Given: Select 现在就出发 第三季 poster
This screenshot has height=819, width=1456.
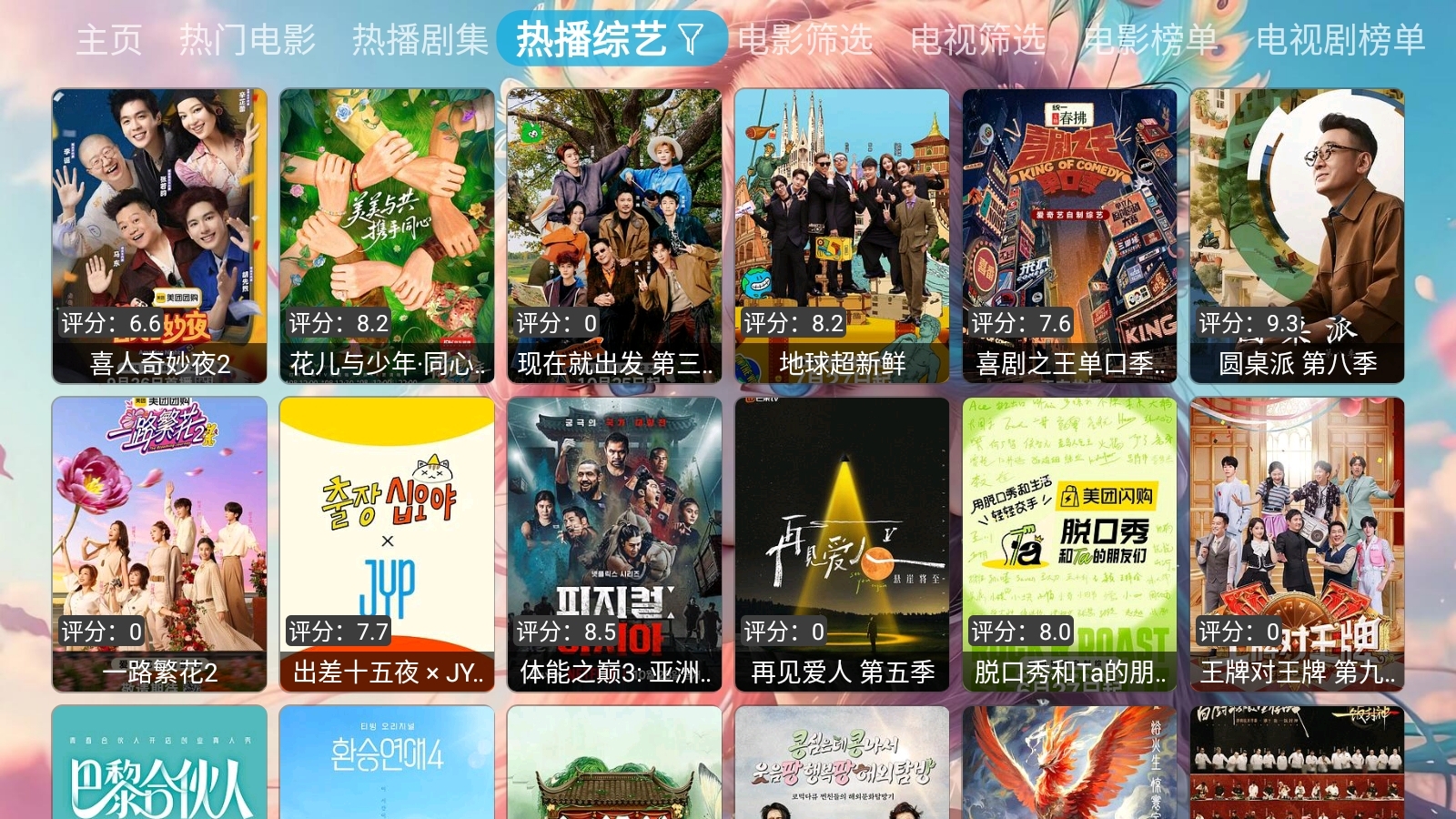Looking at the screenshot, I should point(614,235).
